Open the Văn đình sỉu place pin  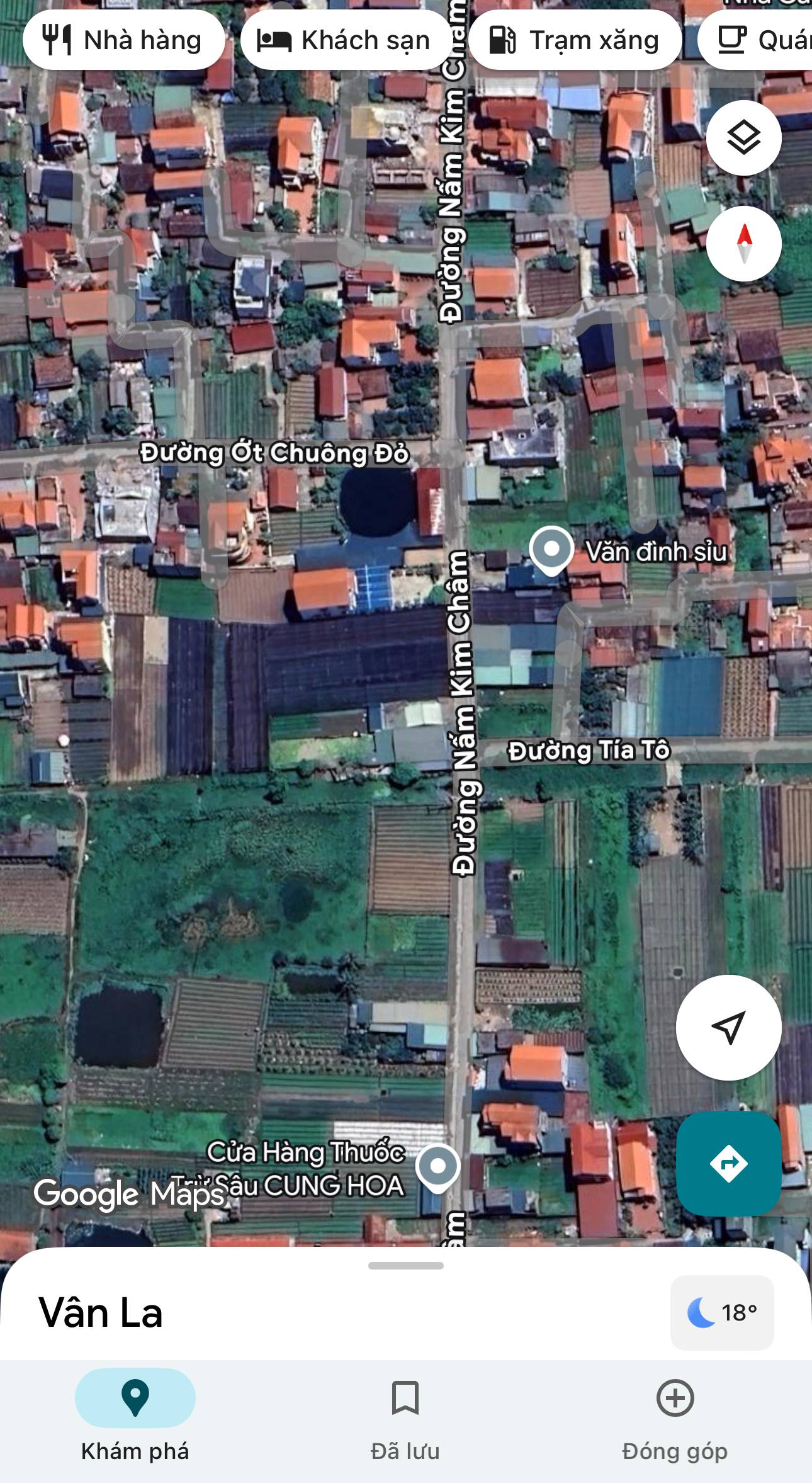point(551,550)
